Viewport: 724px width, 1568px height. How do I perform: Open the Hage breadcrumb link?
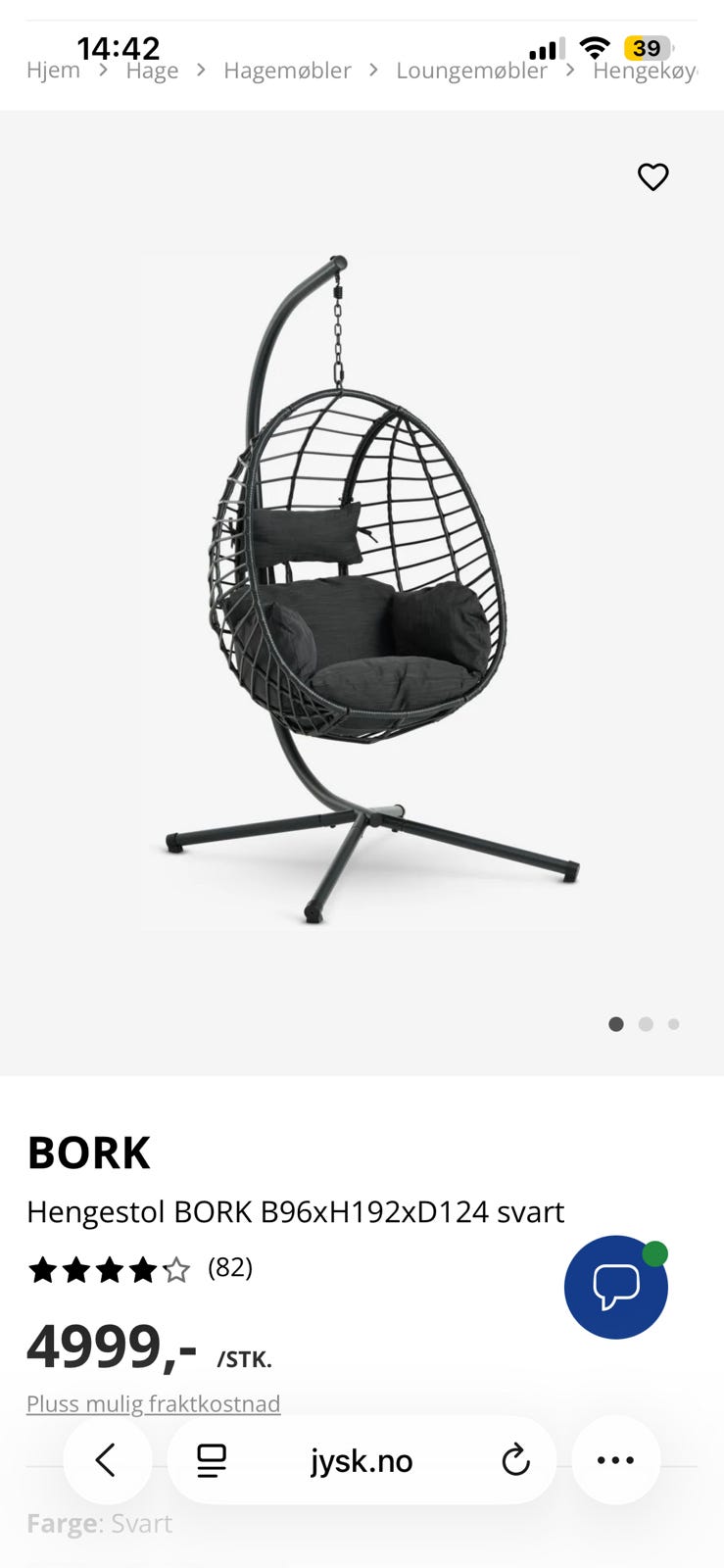(x=152, y=71)
